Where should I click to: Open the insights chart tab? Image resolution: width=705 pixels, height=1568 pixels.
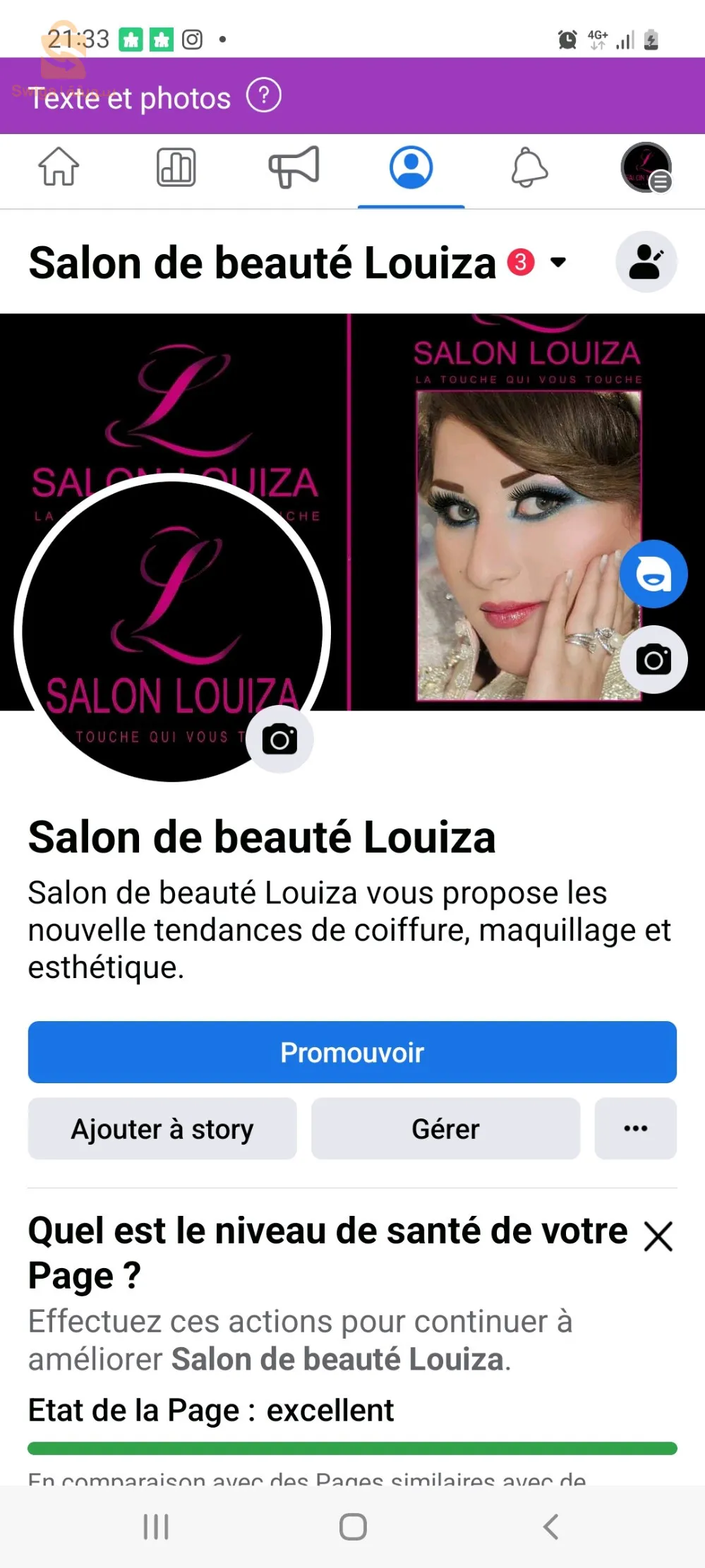(x=176, y=168)
